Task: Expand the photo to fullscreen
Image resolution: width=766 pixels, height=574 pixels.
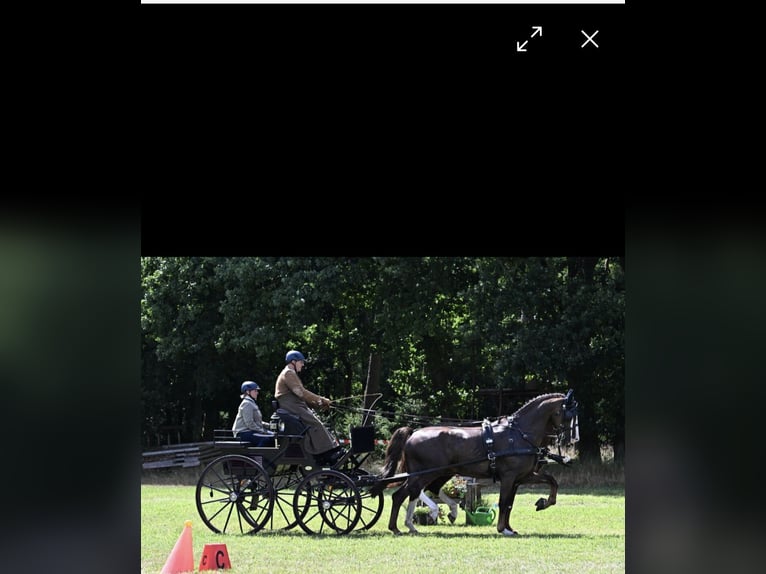Action: (x=529, y=39)
